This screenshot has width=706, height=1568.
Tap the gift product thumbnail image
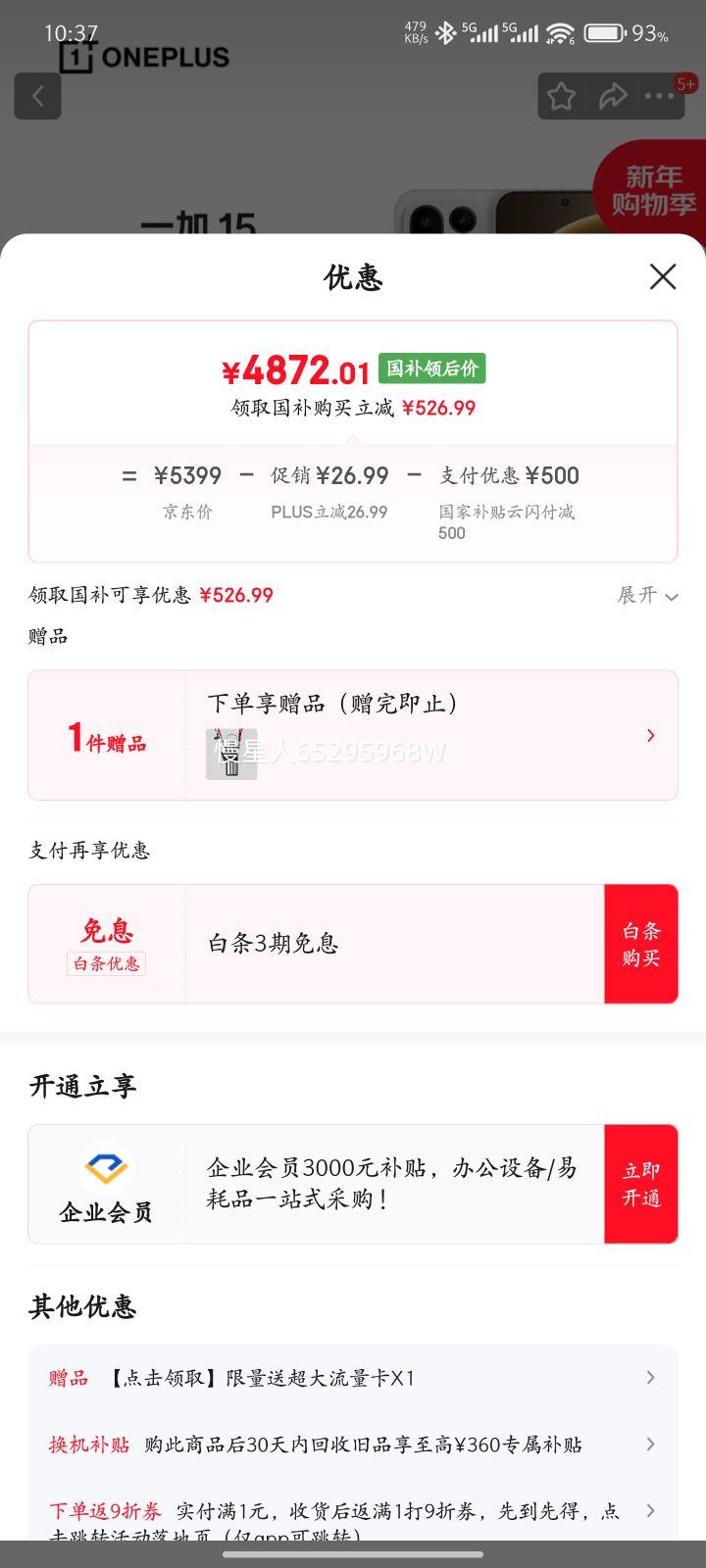pyautogui.click(x=228, y=755)
